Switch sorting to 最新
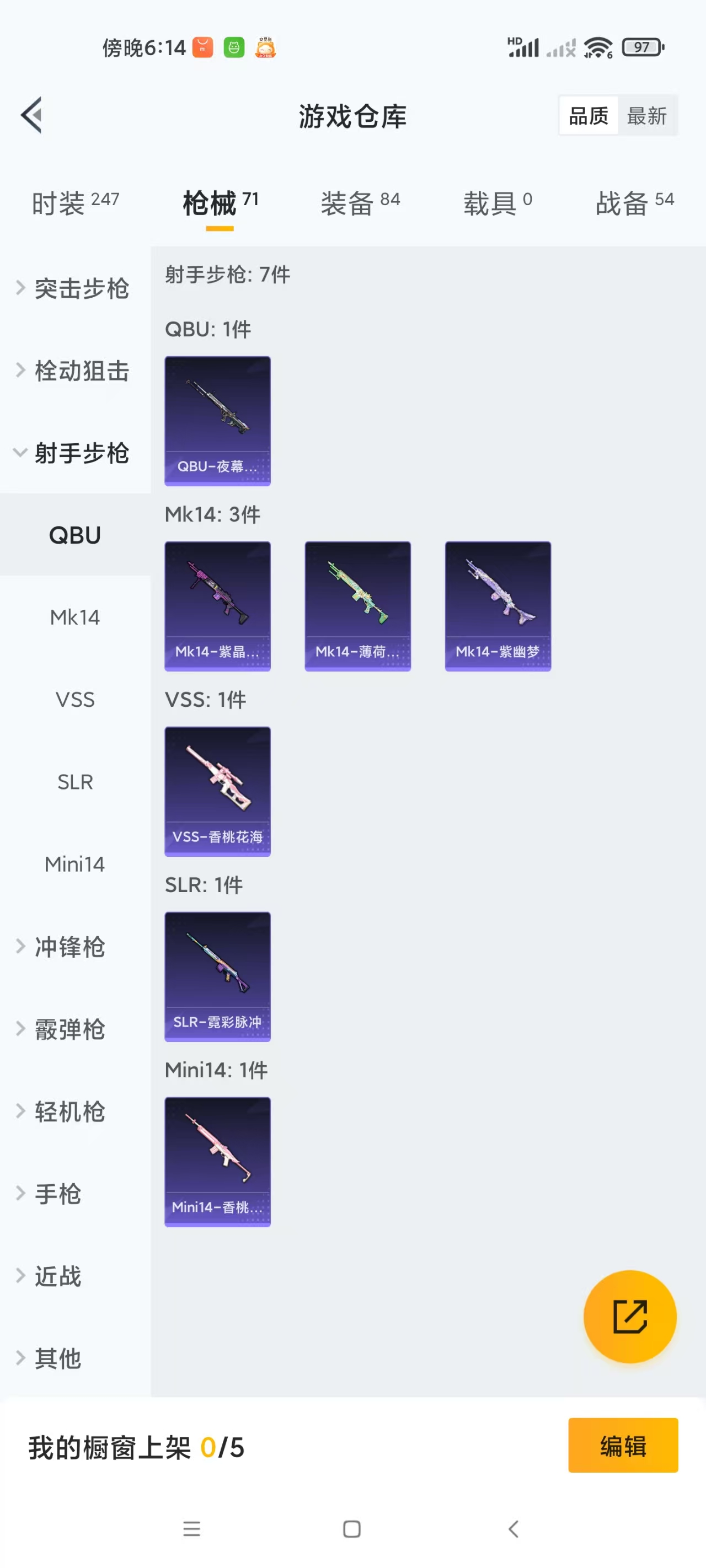 coord(648,115)
